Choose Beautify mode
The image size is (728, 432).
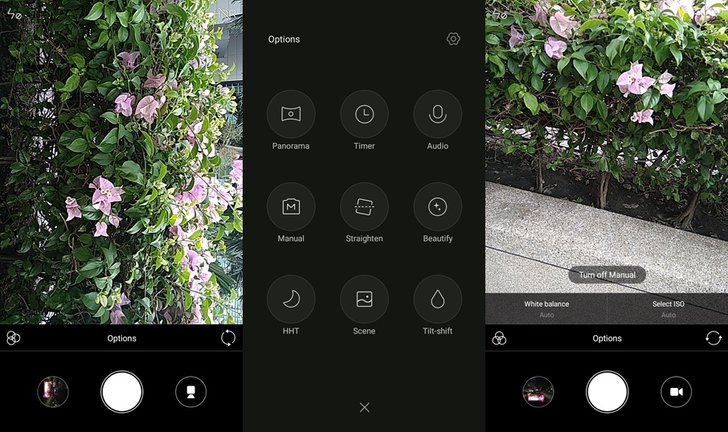(x=437, y=207)
